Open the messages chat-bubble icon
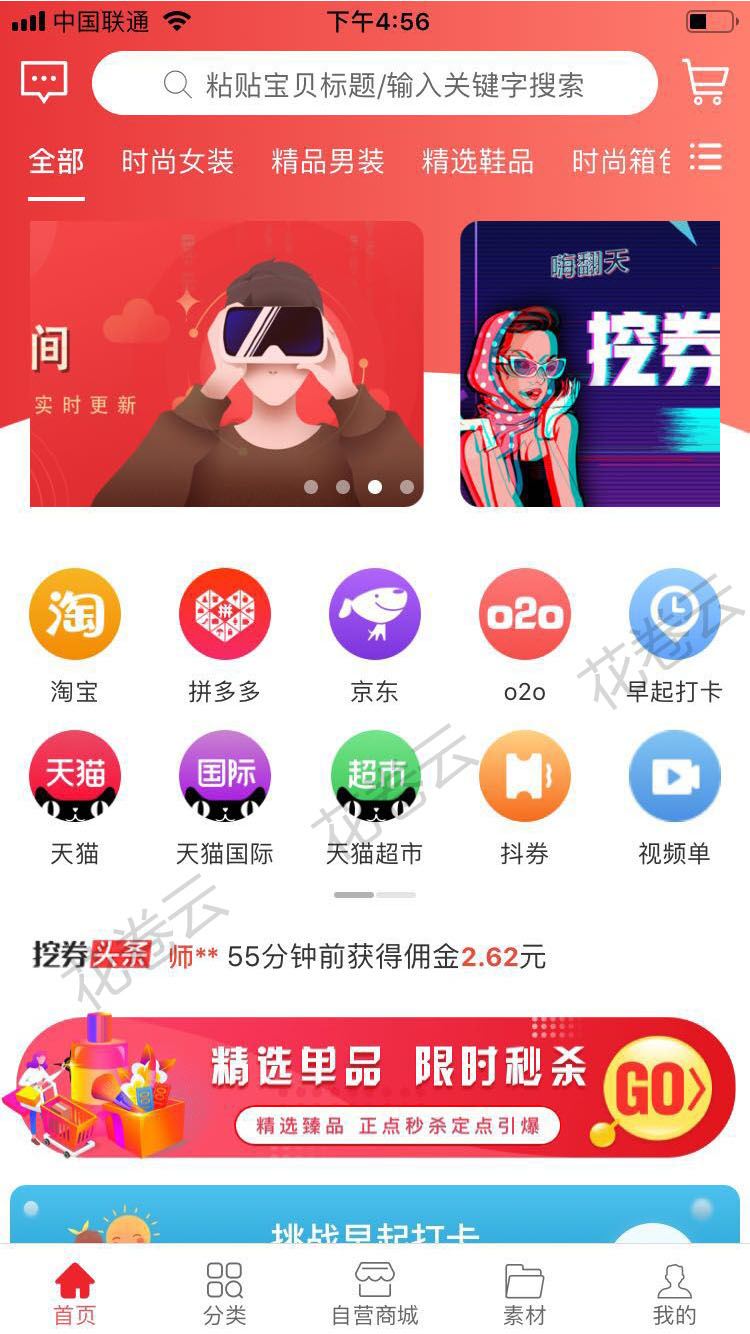 point(44,82)
